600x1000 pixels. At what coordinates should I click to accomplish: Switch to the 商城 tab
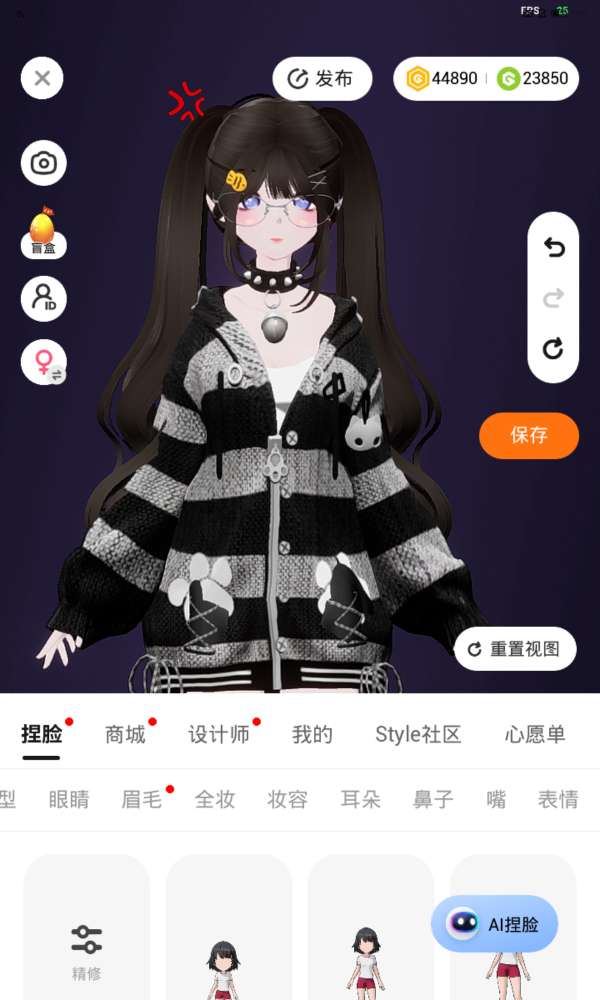click(125, 735)
